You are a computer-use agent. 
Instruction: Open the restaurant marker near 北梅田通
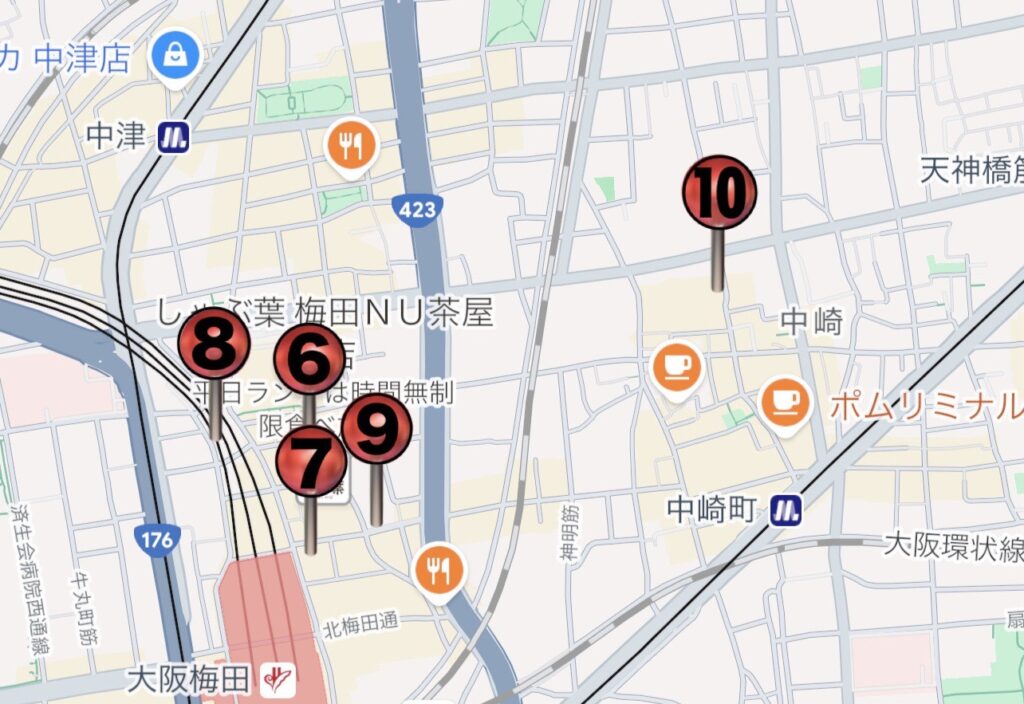click(439, 570)
